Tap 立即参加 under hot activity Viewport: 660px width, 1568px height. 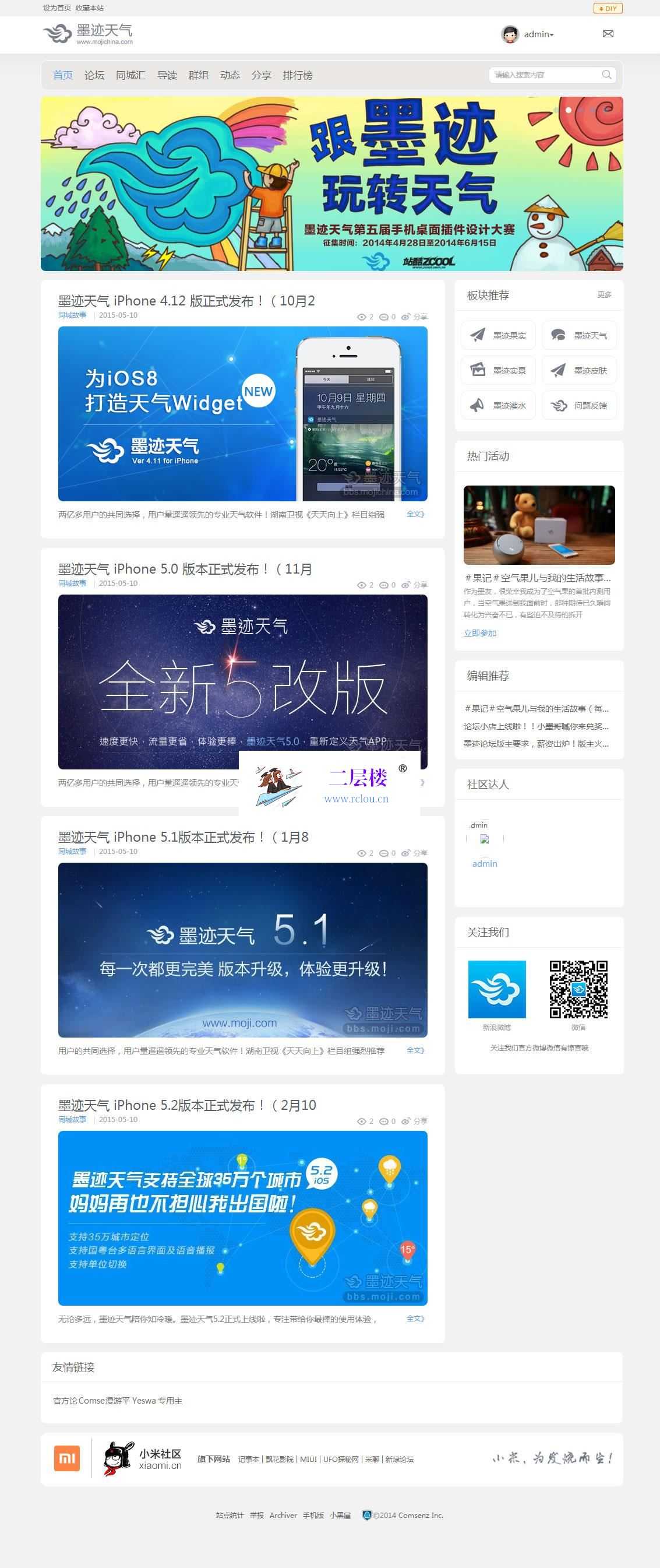480,633
